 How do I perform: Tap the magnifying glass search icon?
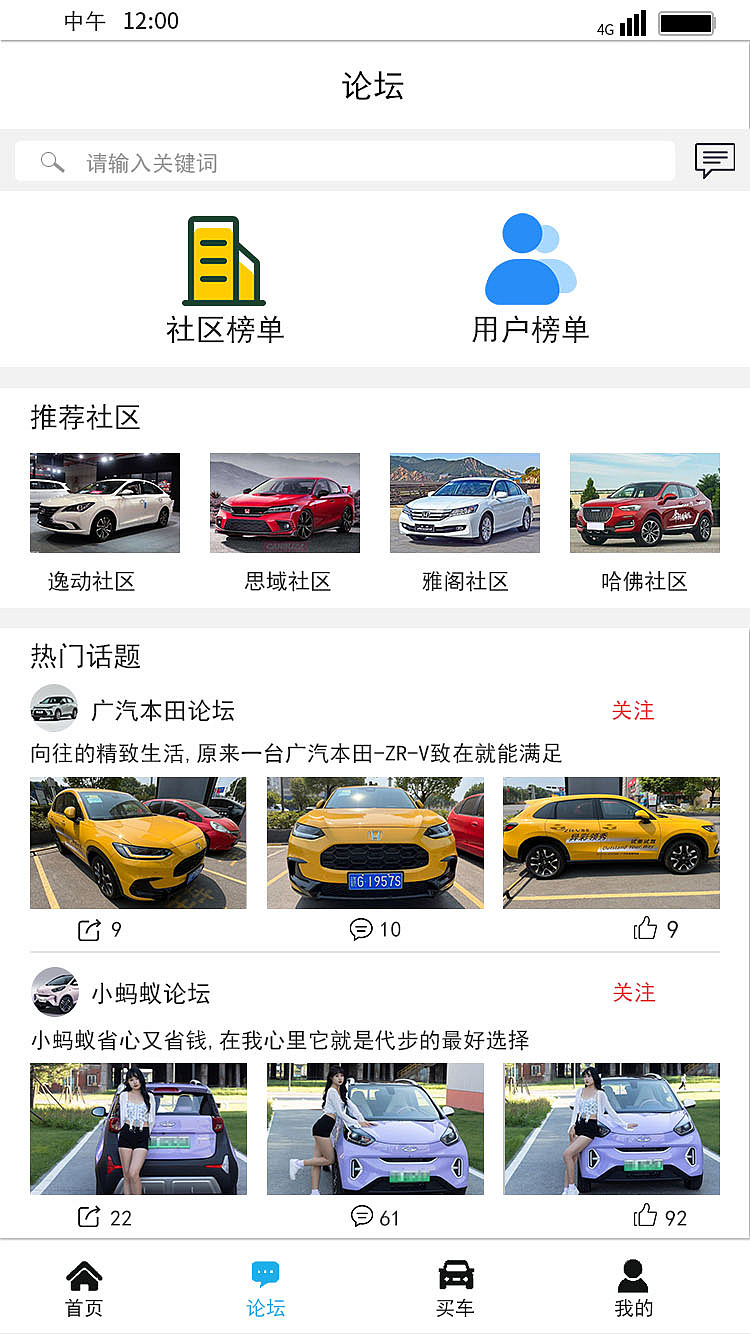tap(51, 161)
